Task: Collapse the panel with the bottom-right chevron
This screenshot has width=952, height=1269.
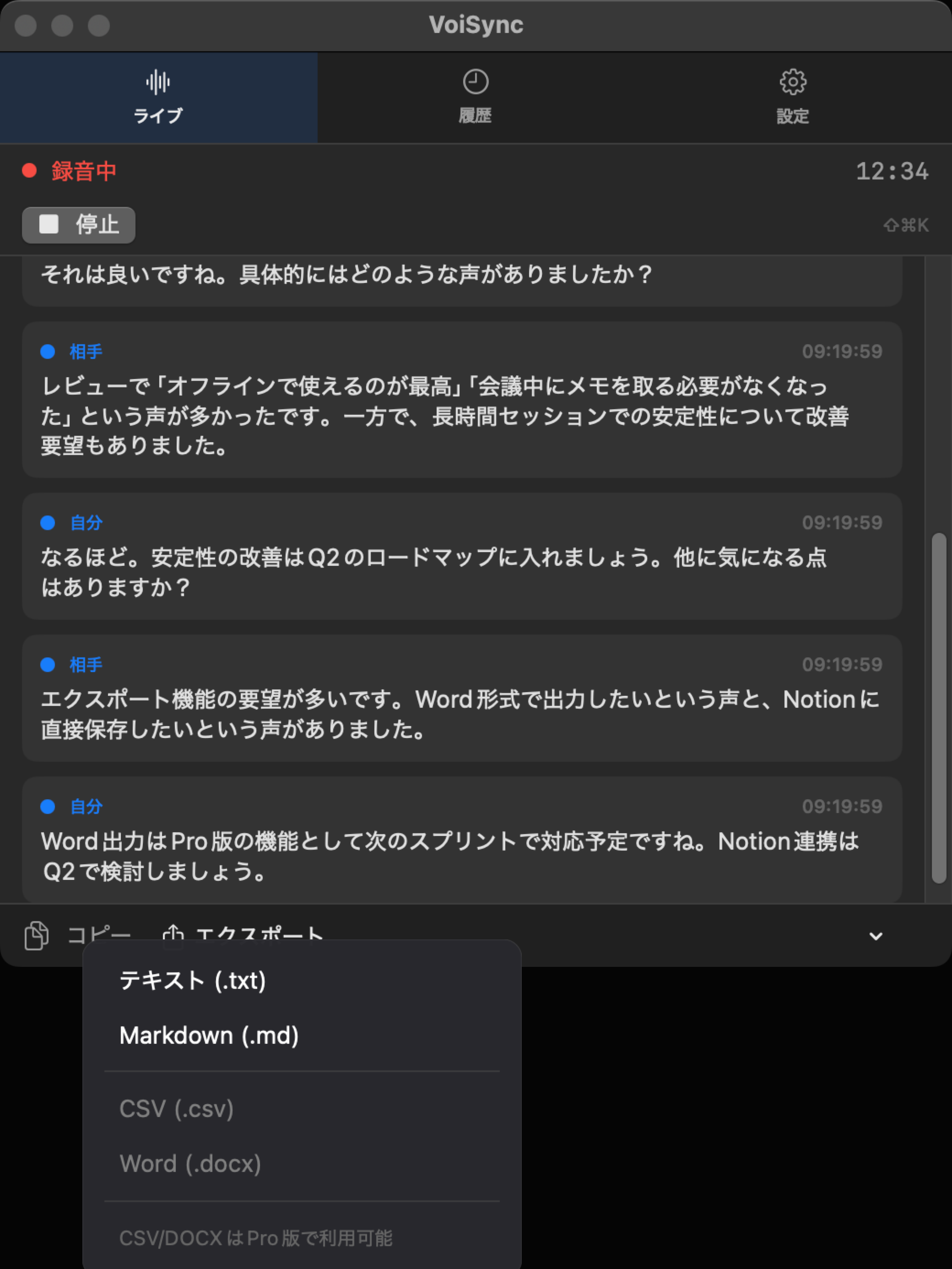Action: click(x=876, y=936)
